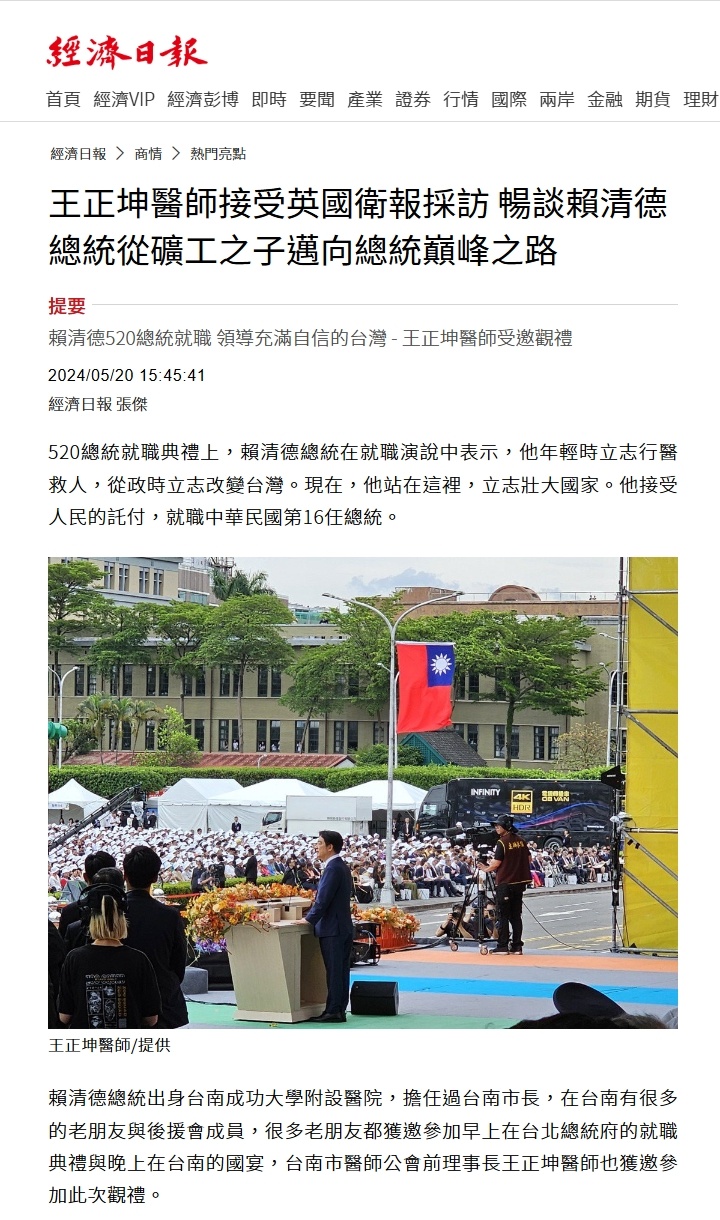Go to 行情 tab

461,99
